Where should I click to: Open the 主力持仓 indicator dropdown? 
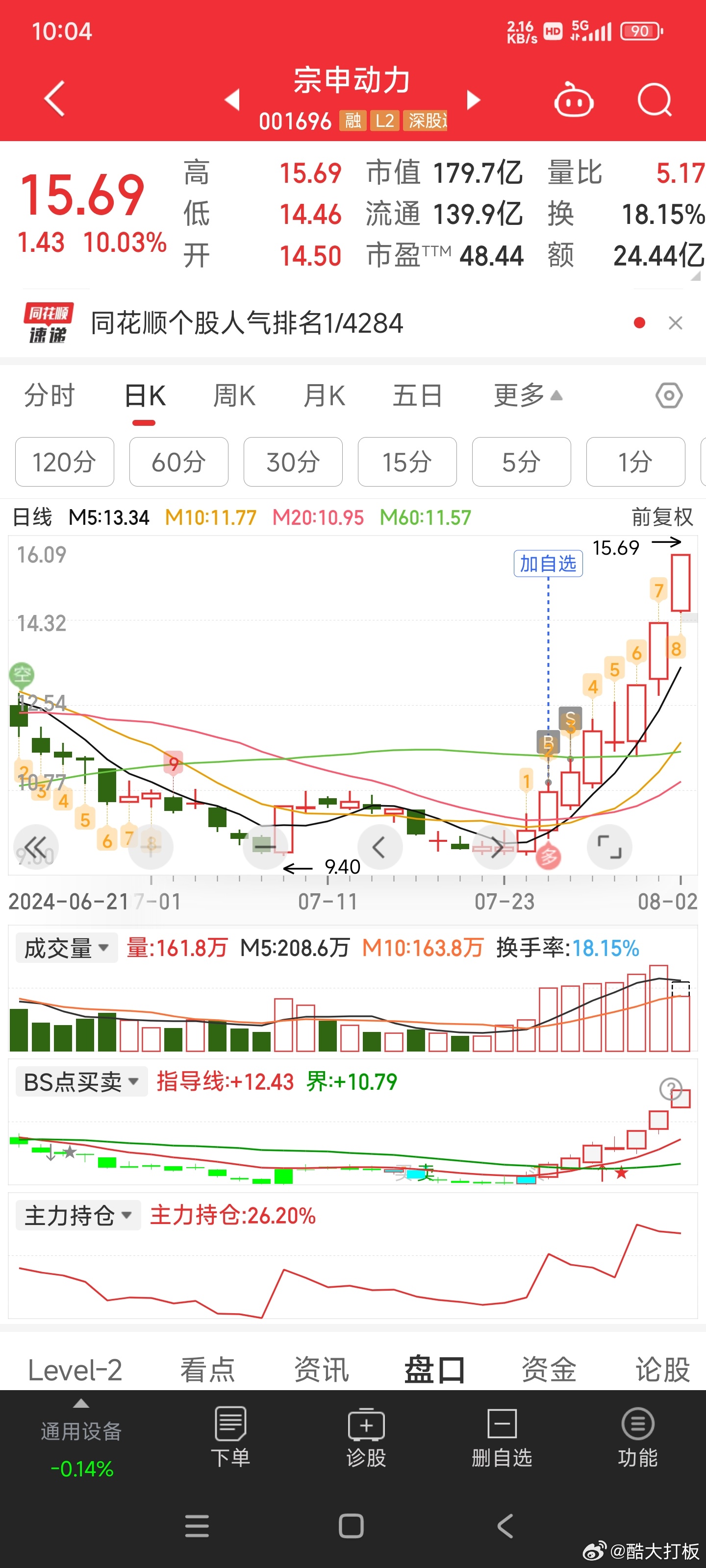click(x=78, y=1215)
